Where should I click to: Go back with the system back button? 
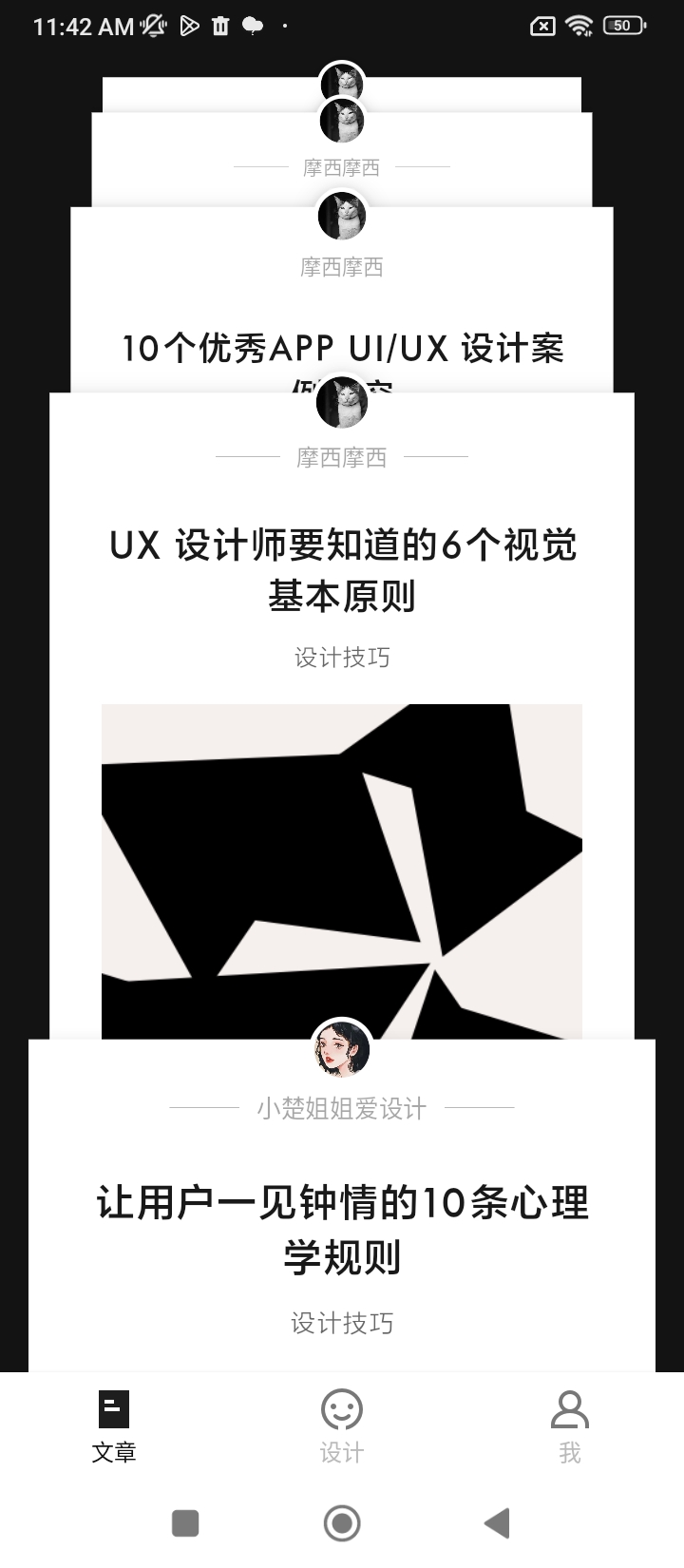(x=497, y=1523)
